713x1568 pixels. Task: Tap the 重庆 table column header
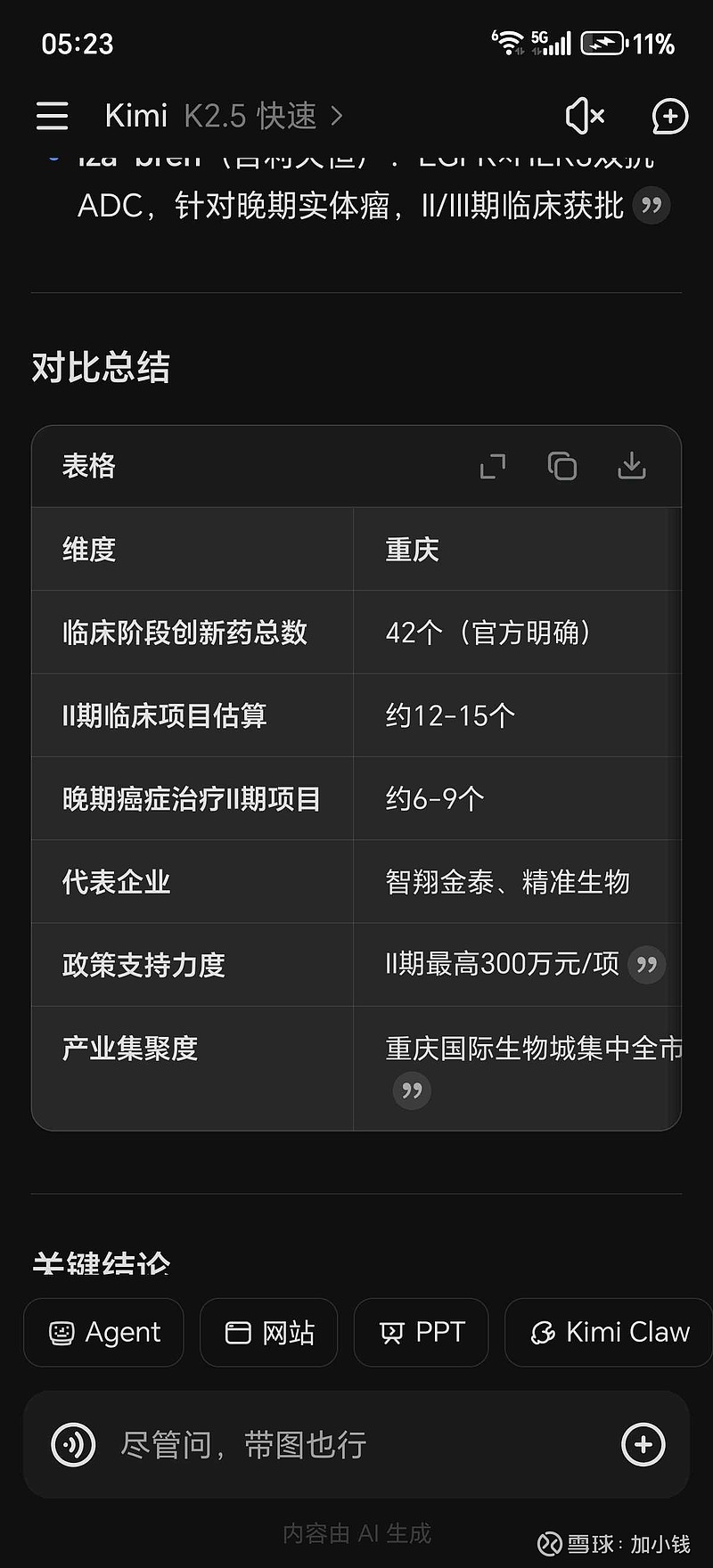(413, 549)
